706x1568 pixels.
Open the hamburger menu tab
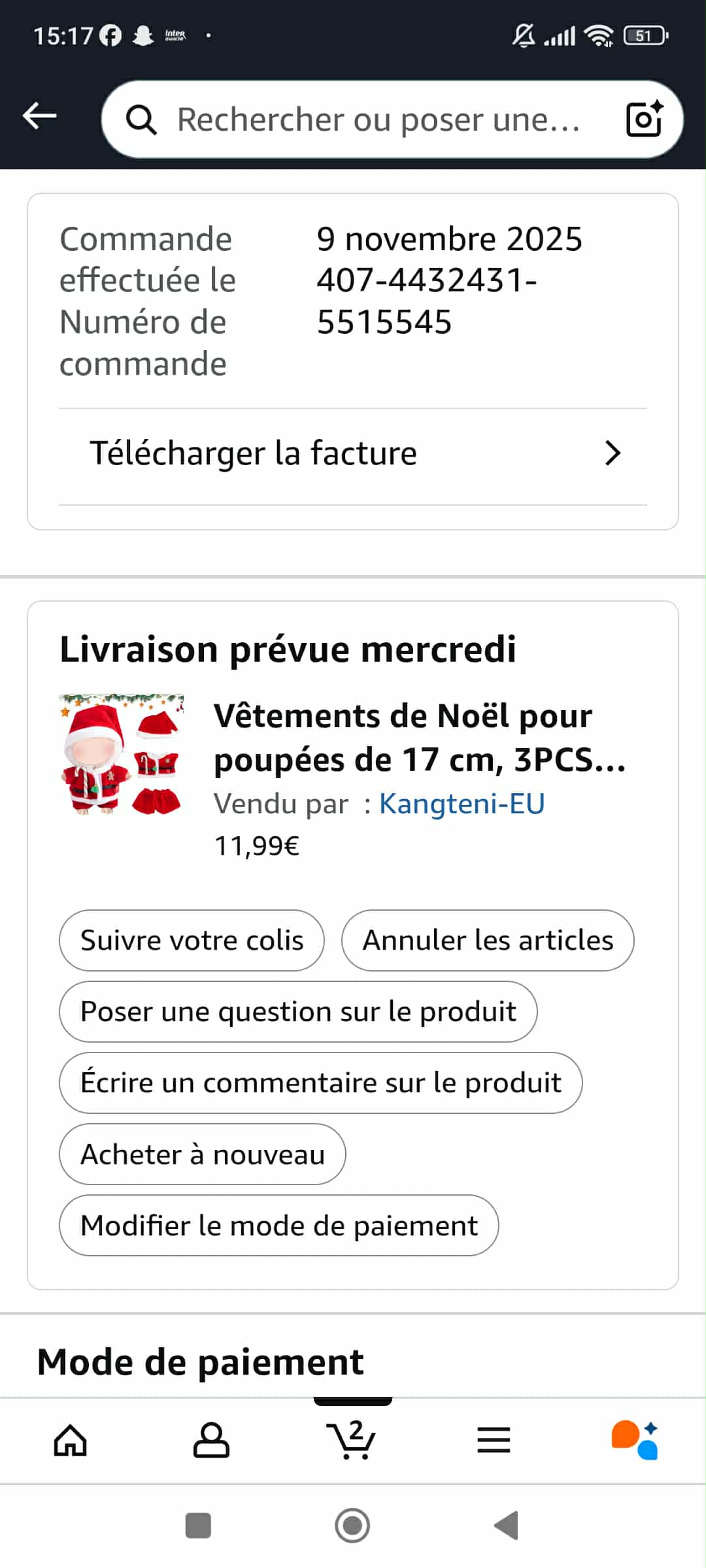(x=494, y=1440)
